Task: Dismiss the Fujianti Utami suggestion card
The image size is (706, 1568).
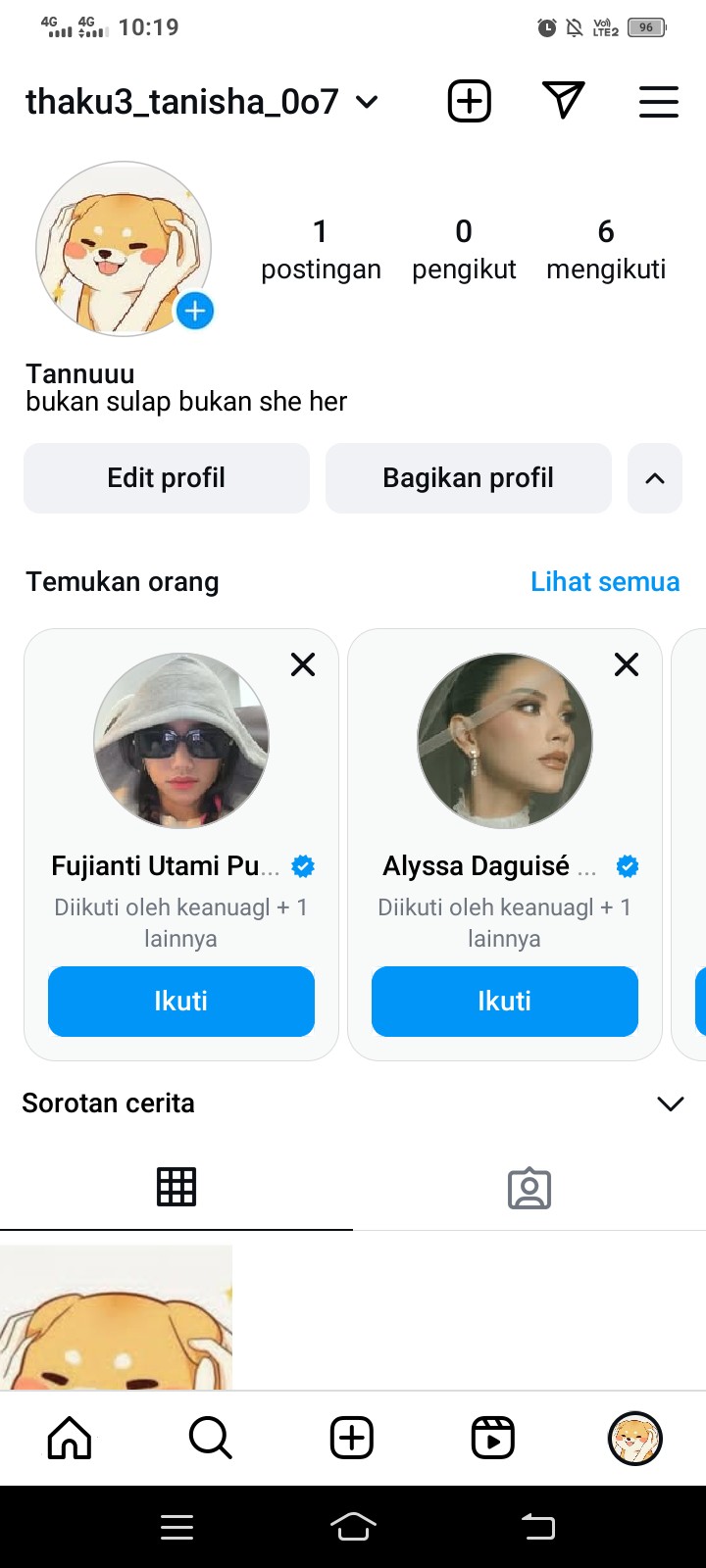Action: click(x=303, y=665)
